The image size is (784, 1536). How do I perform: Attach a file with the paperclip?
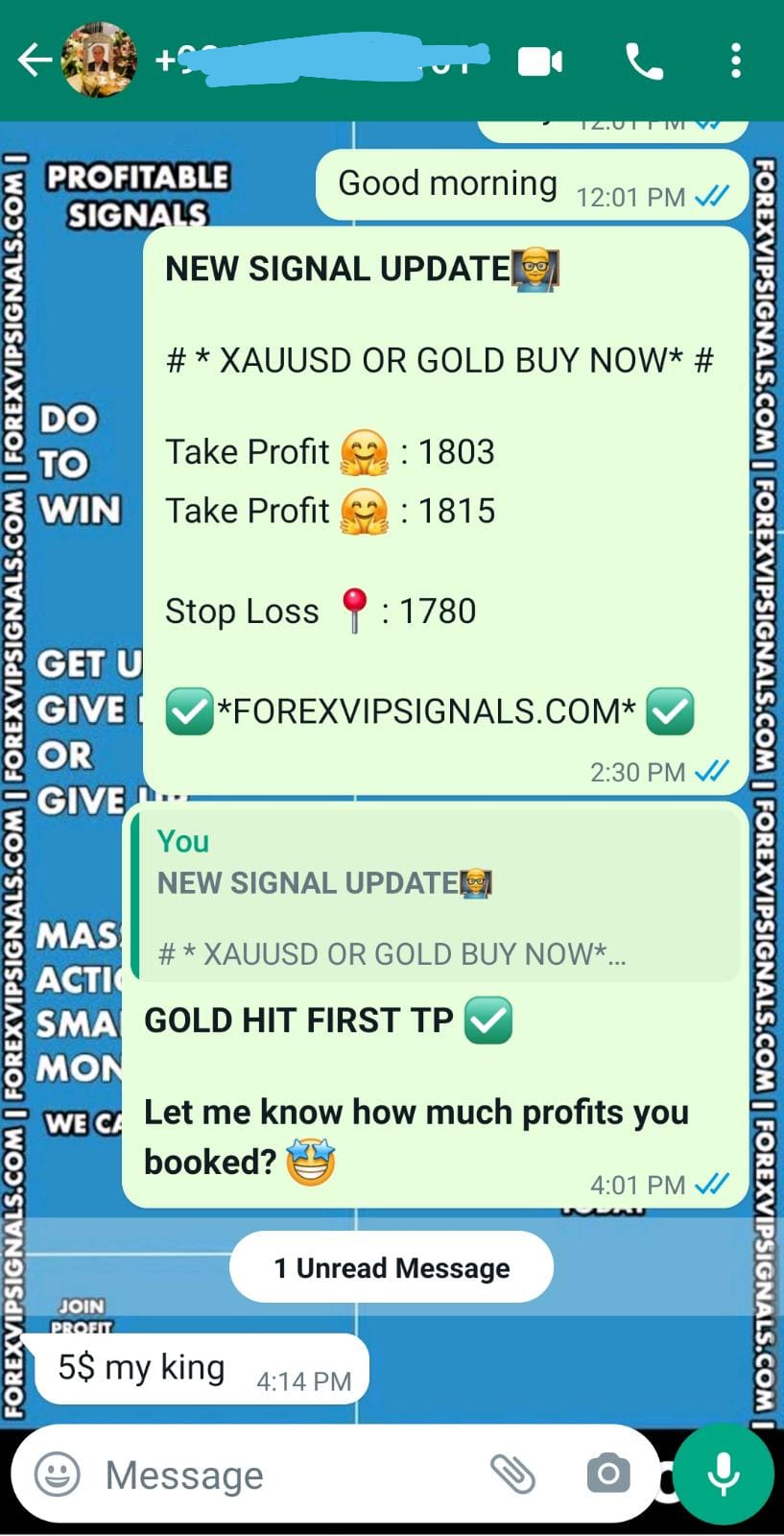(513, 1474)
